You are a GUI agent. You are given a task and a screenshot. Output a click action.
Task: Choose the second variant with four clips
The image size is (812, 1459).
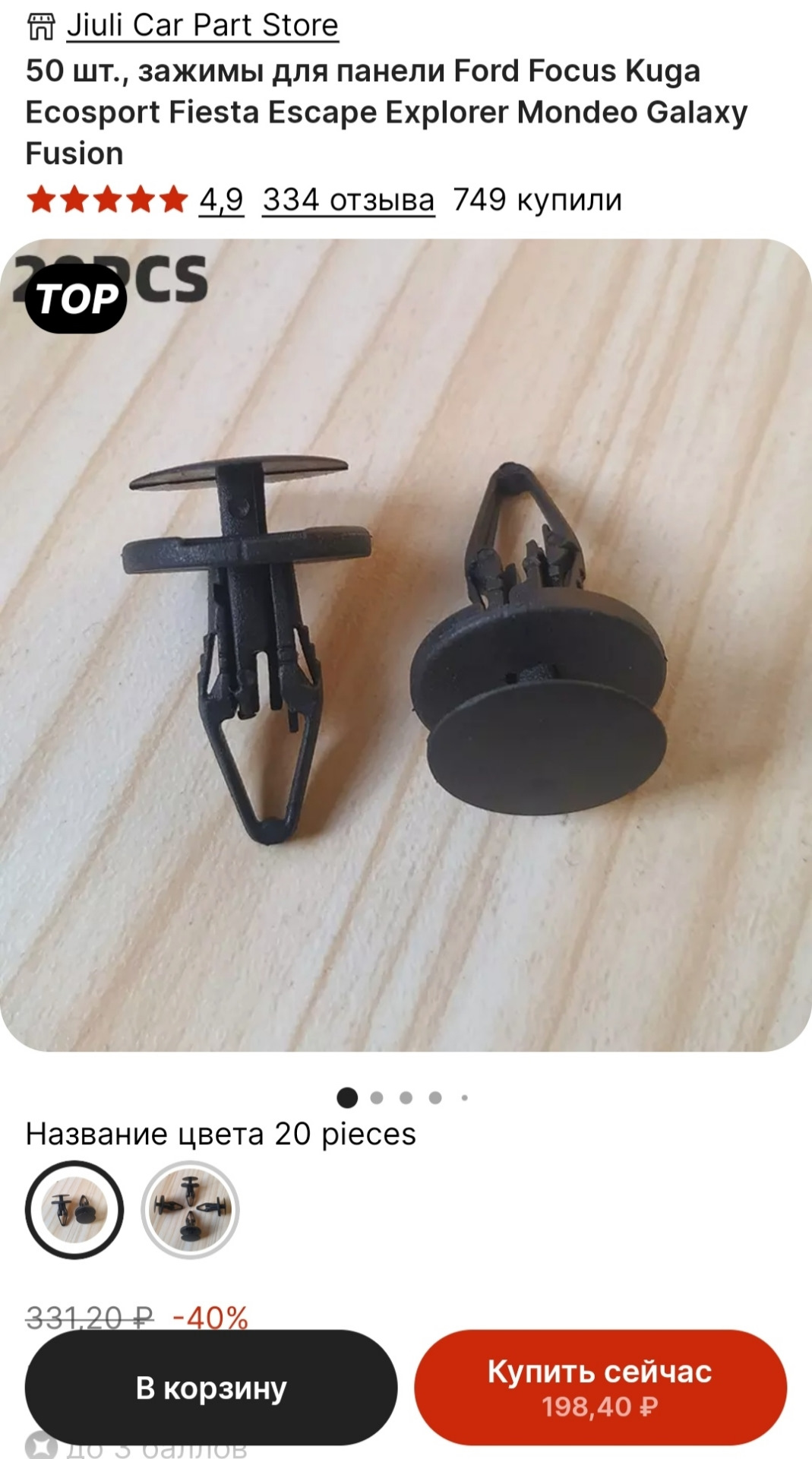click(x=190, y=1210)
